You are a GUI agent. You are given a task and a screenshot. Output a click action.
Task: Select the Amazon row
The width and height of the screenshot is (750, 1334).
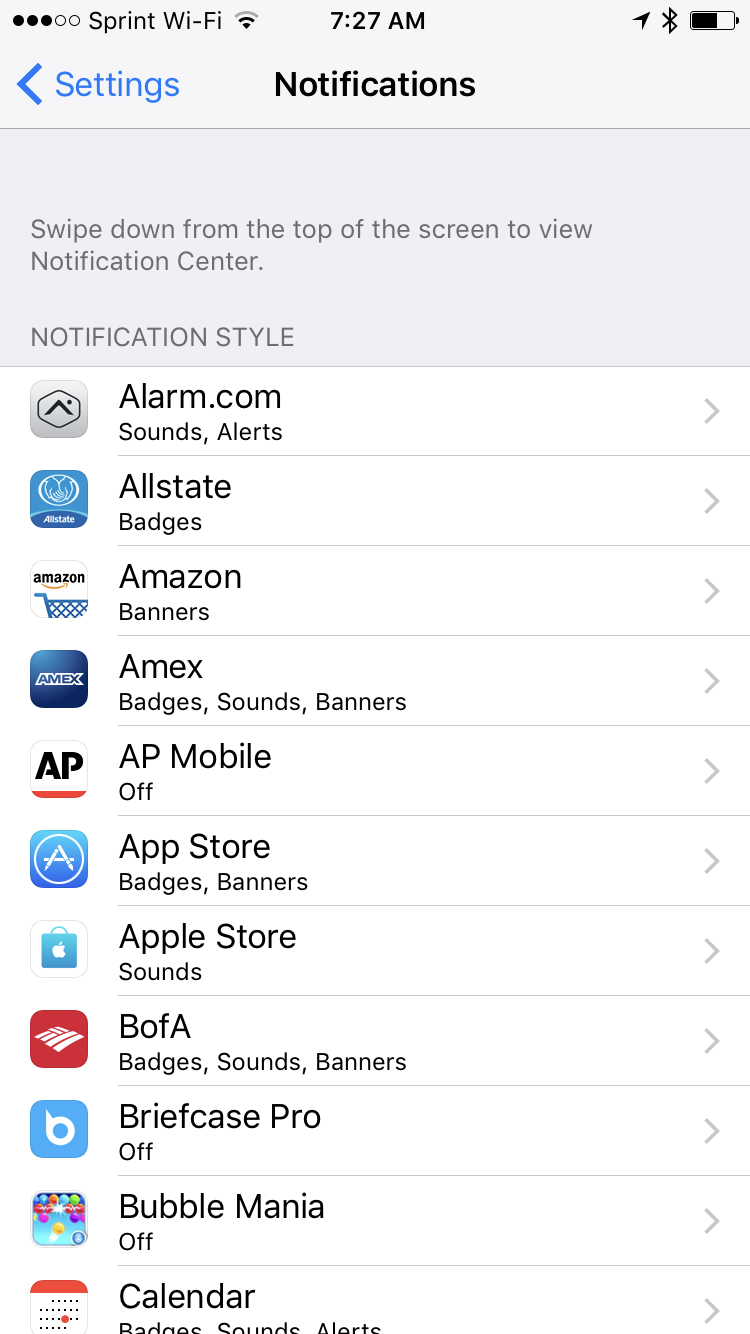click(375, 591)
